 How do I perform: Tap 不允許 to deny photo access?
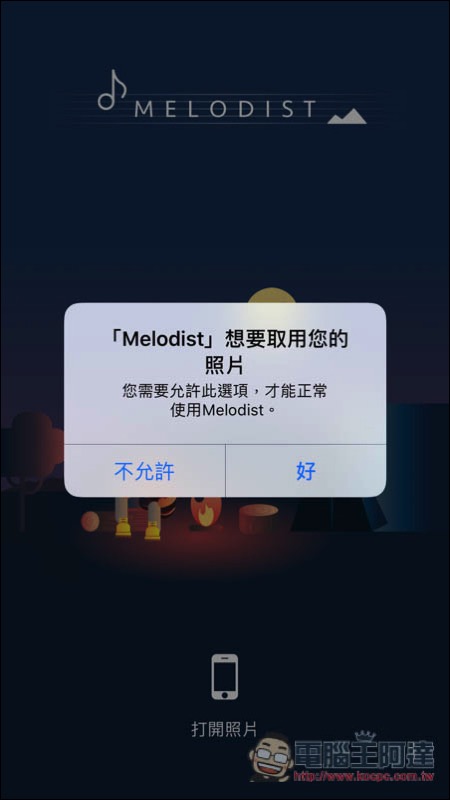point(144,471)
